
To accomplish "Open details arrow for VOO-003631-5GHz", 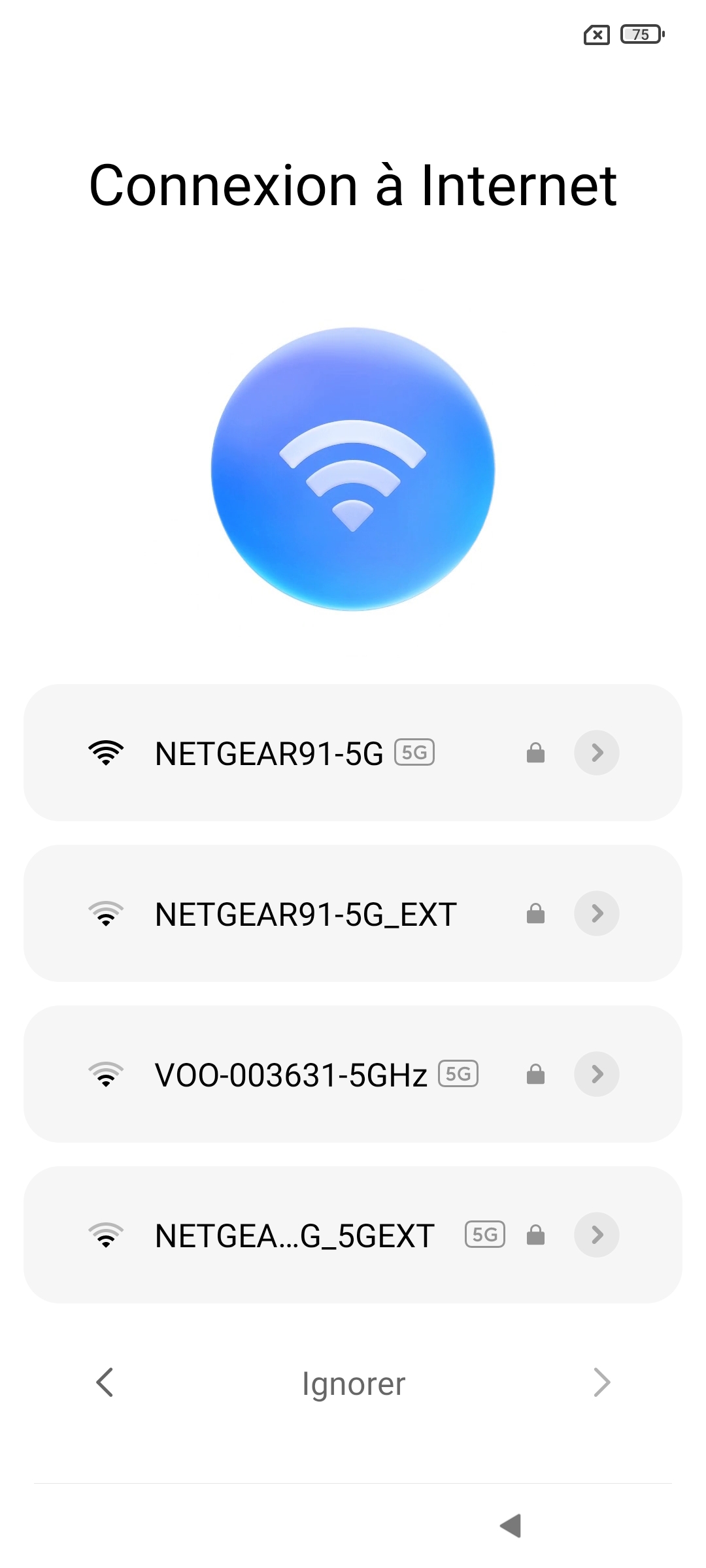I will (596, 1074).
